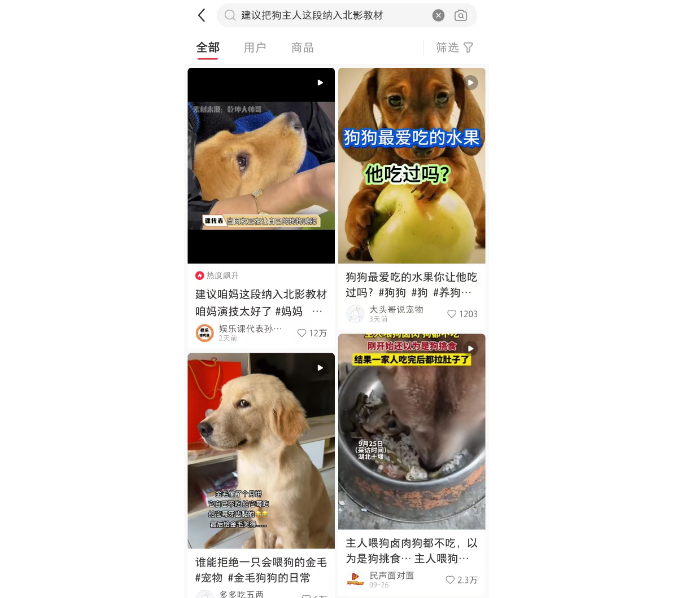The width and height of the screenshot is (698, 598).
Task: Select the 全部 tab
Action: pos(208,47)
